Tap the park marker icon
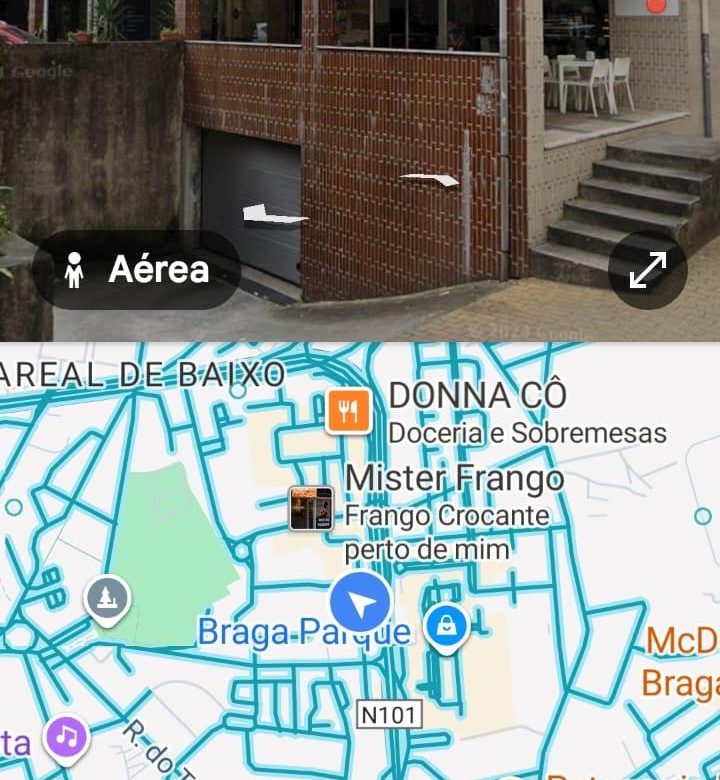The width and height of the screenshot is (720, 780). click(x=106, y=598)
